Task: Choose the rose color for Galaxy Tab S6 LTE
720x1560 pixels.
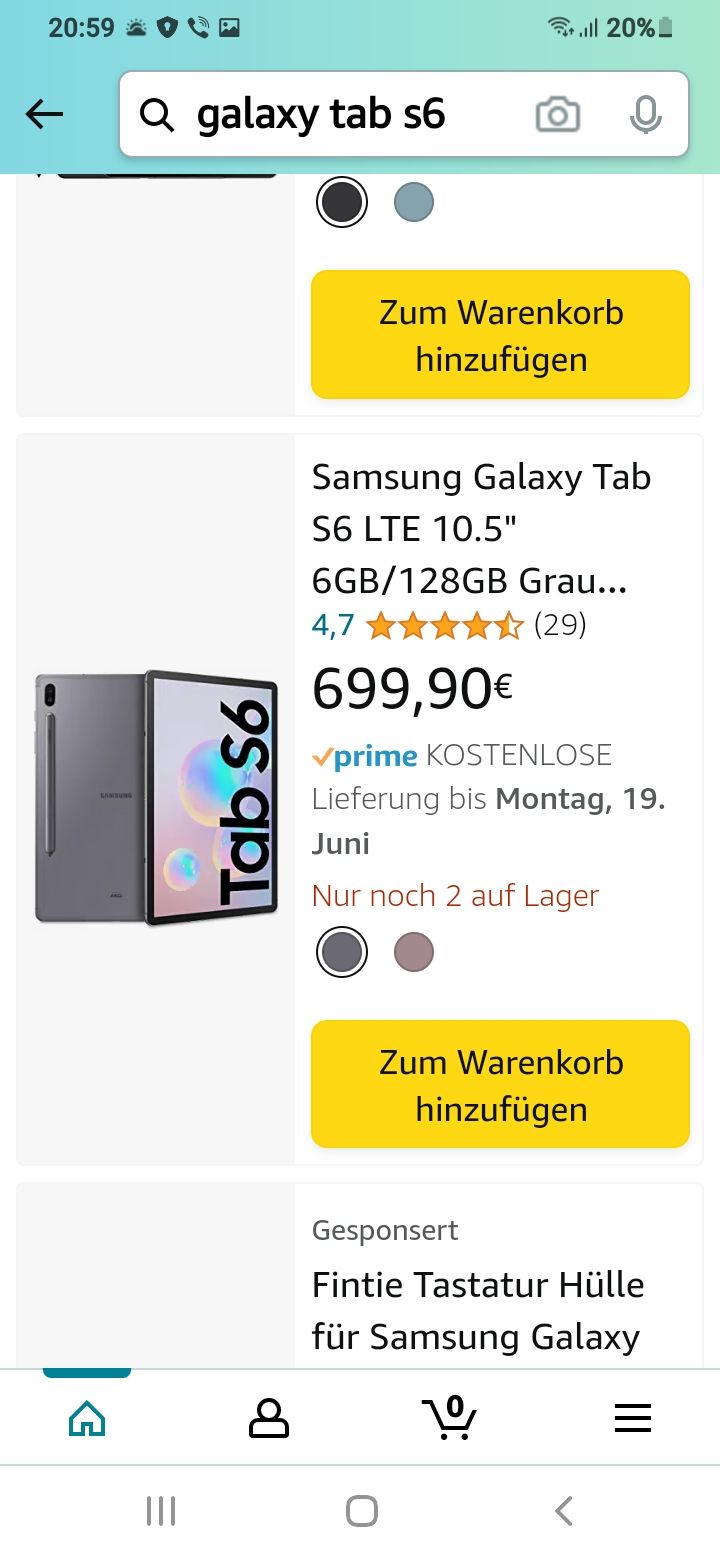Action: click(x=413, y=953)
